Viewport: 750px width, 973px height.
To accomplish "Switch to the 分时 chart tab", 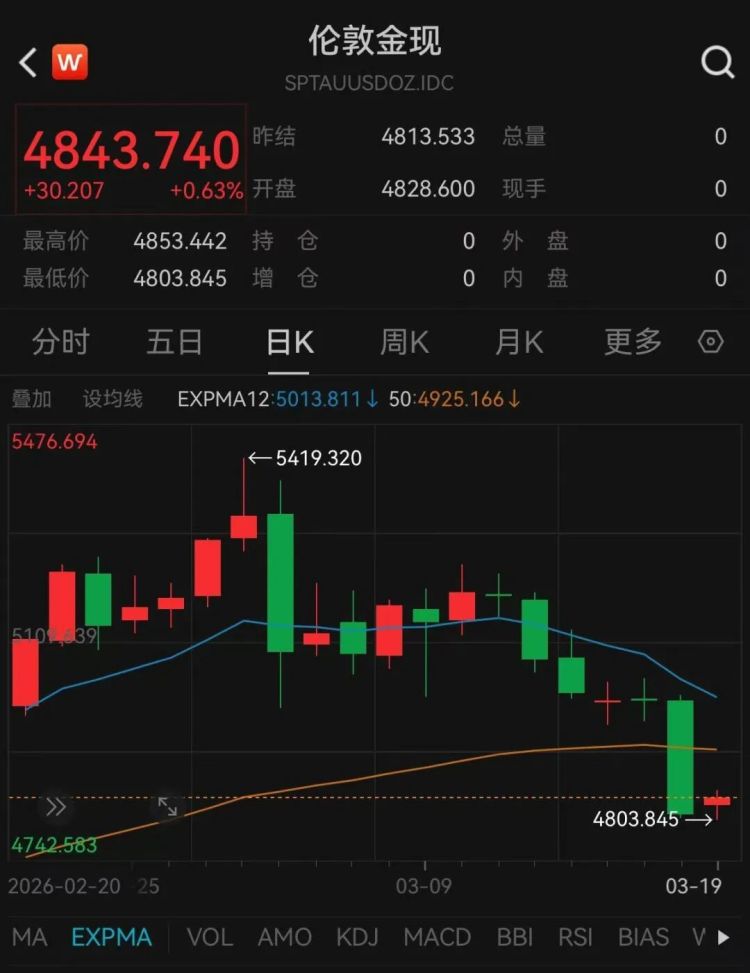I will pyautogui.click(x=60, y=342).
